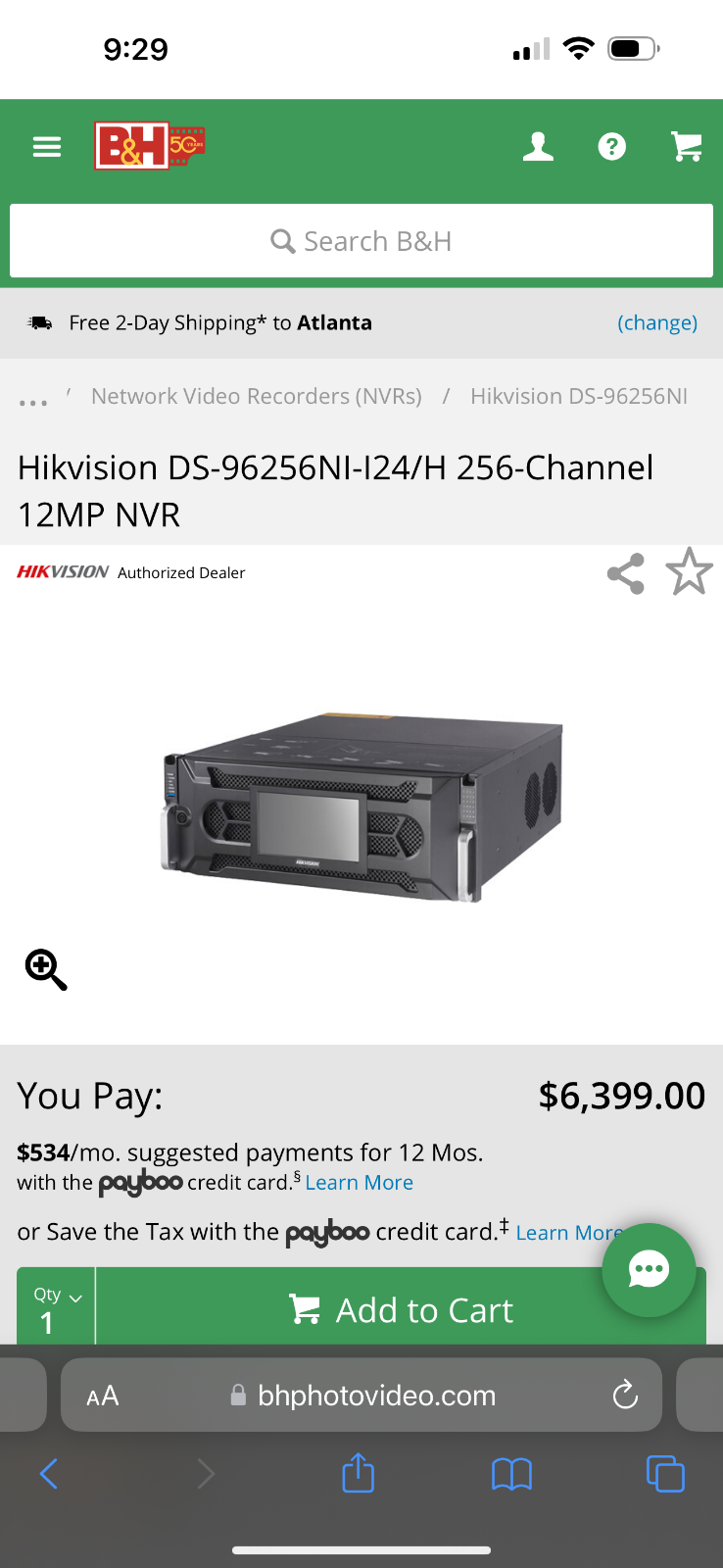Click the share product icon
The width and height of the screenshot is (723, 1568).
tap(626, 574)
